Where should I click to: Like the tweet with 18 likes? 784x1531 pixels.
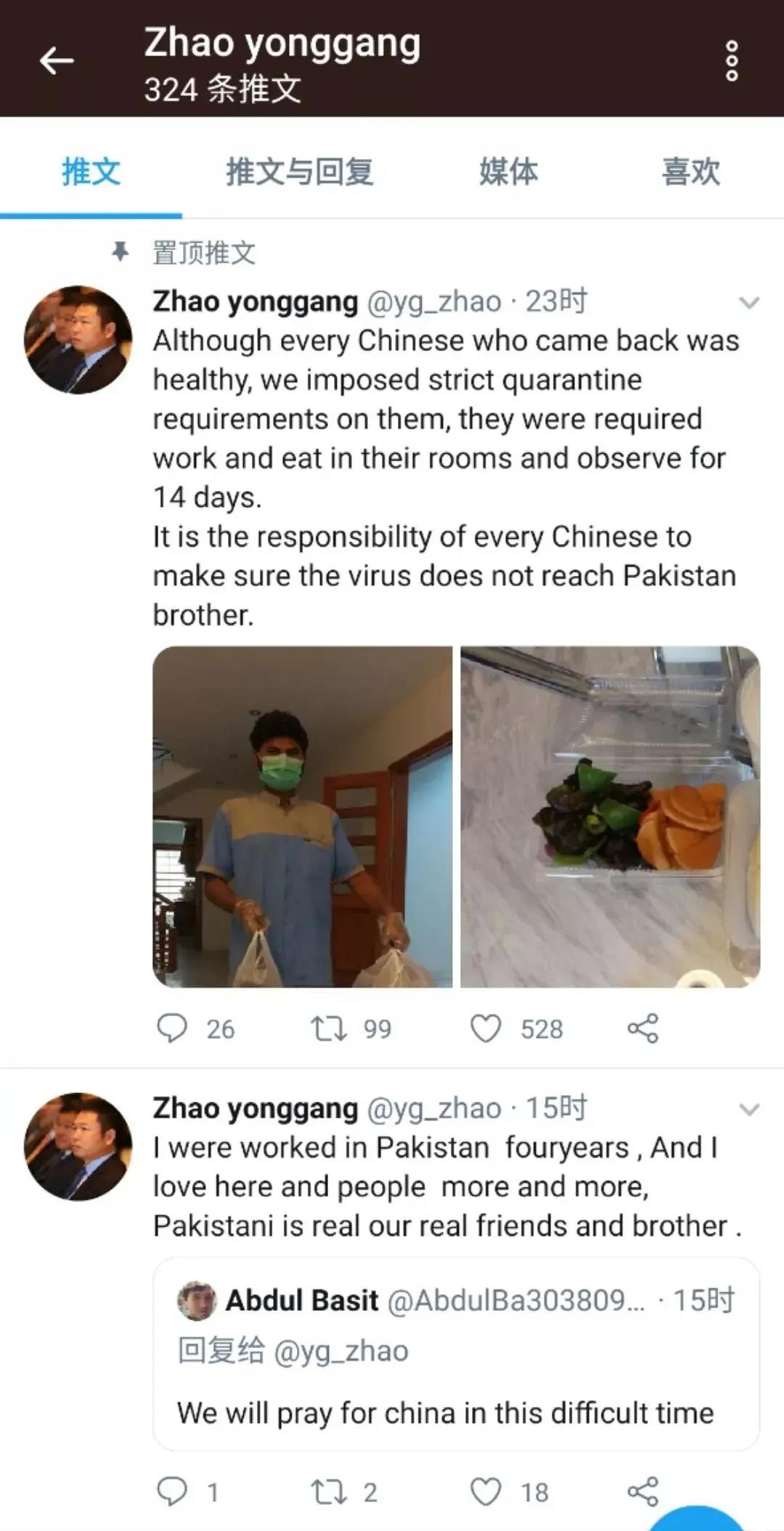click(x=486, y=1492)
